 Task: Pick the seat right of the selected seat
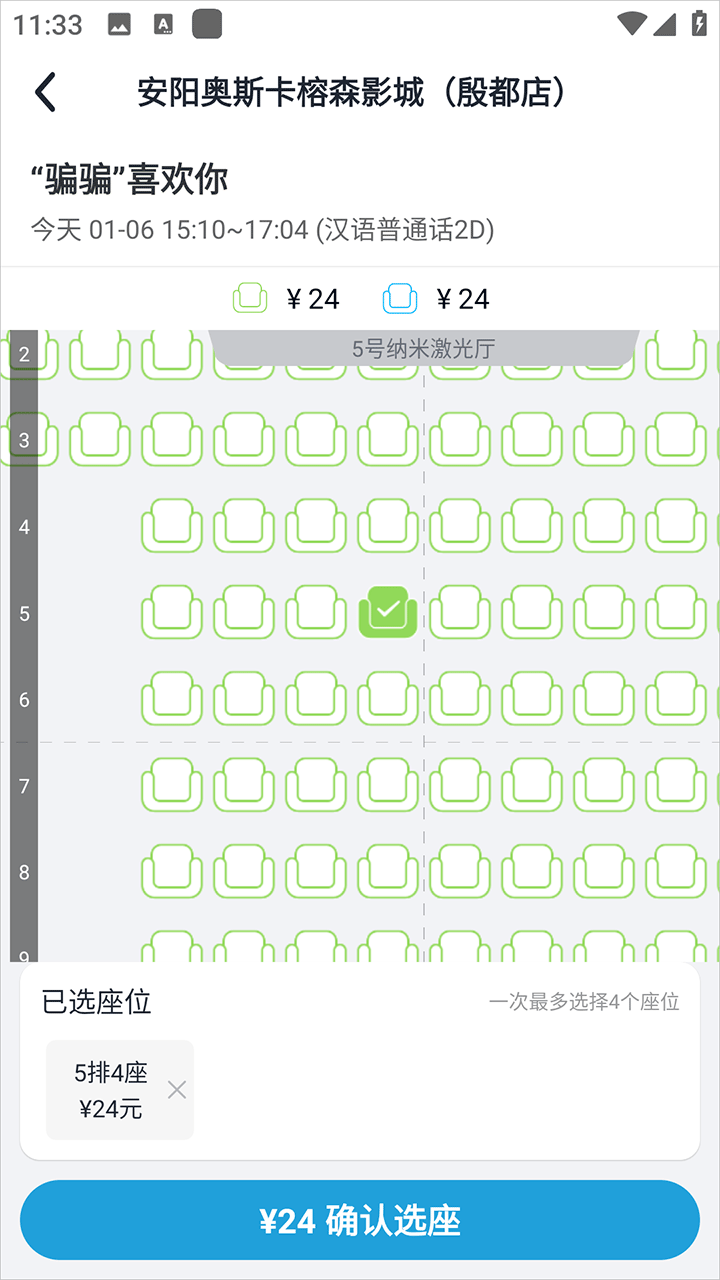coord(460,611)
